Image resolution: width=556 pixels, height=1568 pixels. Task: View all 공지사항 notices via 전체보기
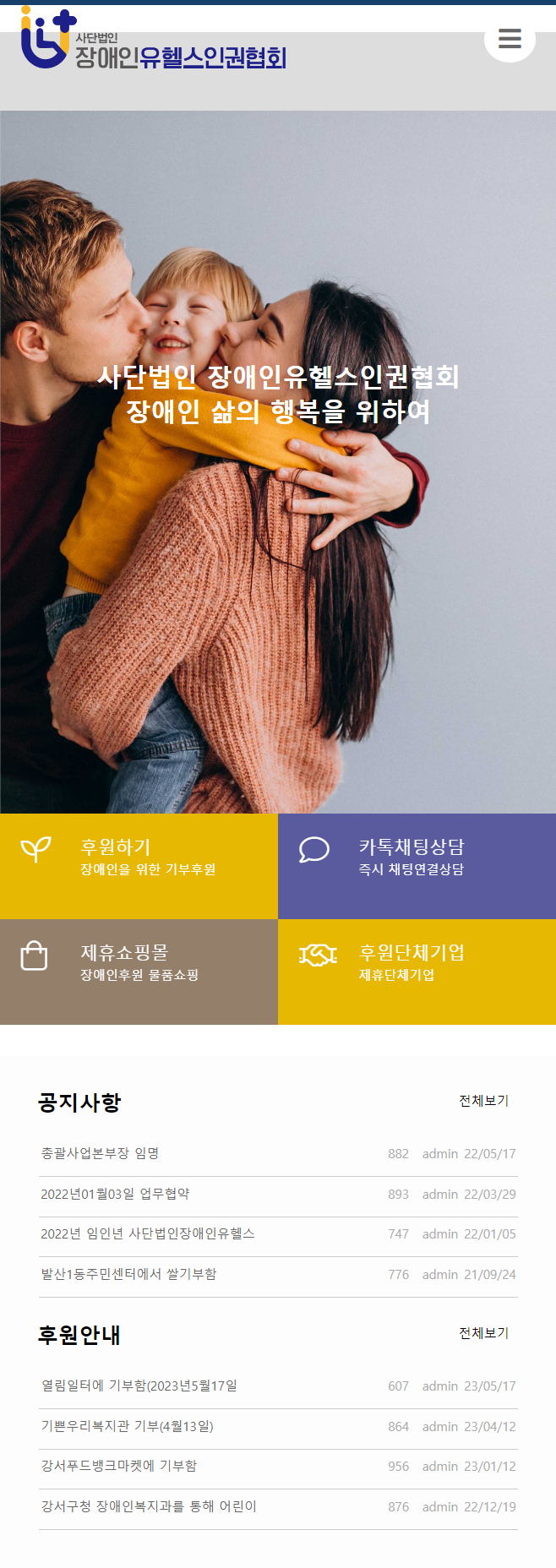coord(483,1101)
